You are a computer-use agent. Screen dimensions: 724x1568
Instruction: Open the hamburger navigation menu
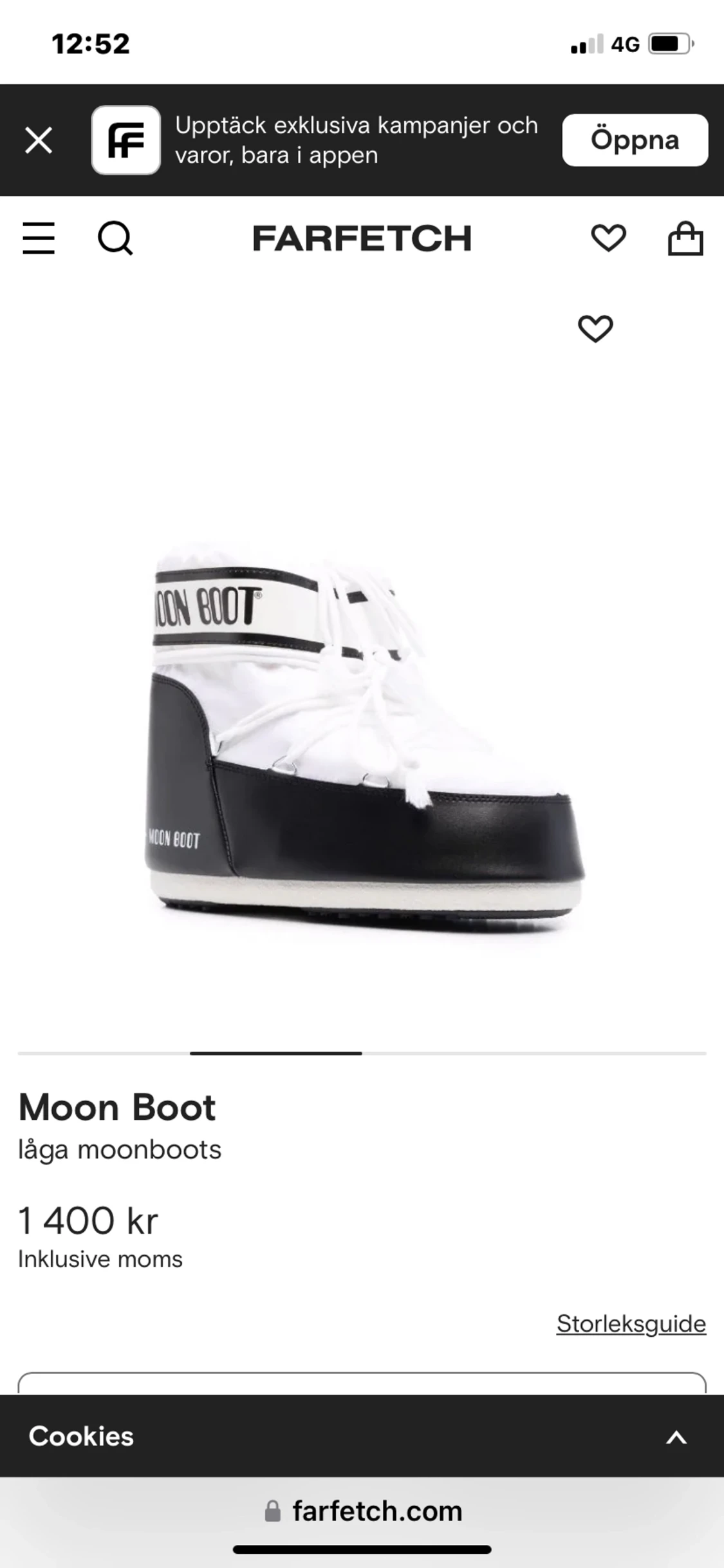point(39,239)
